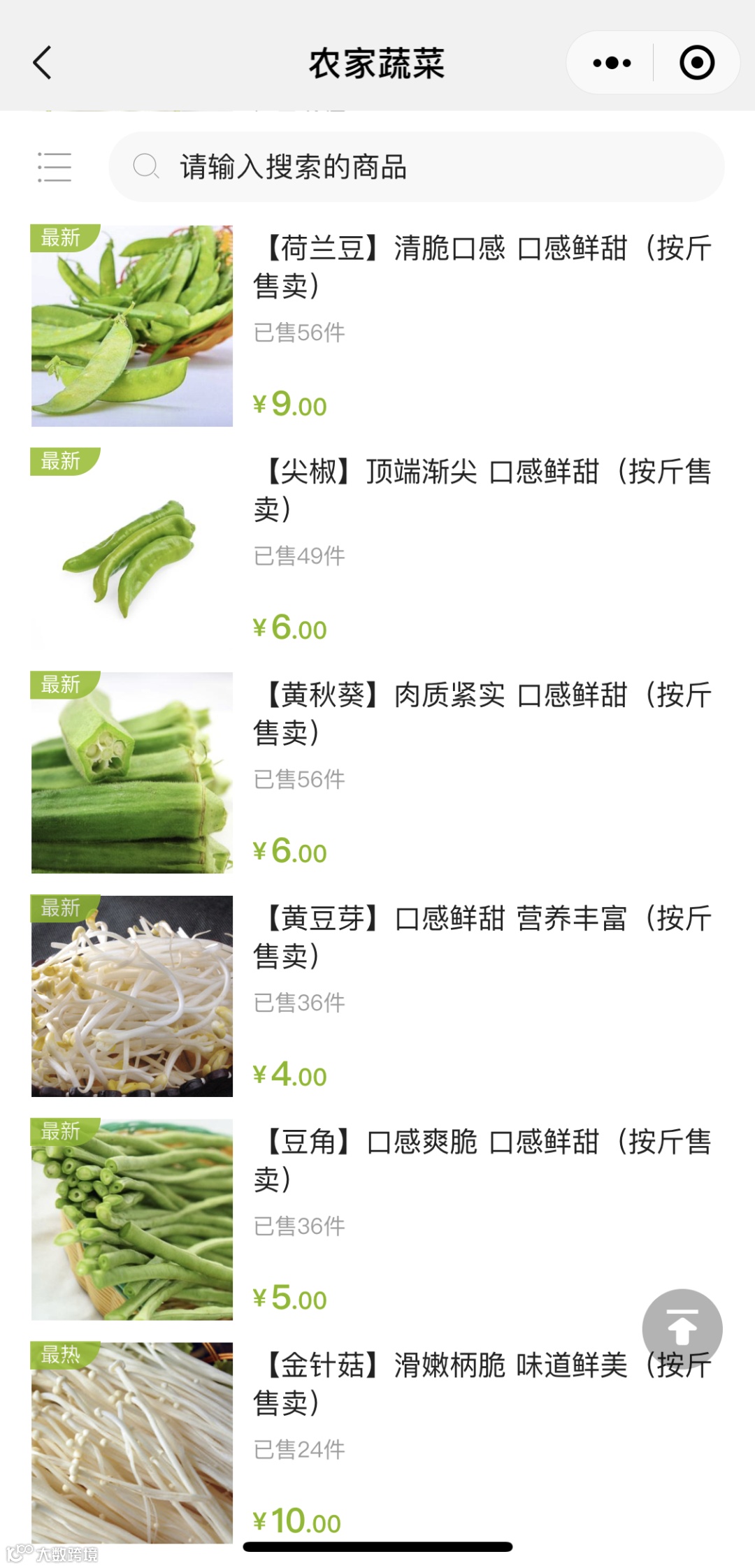Go back using the top-left arrow

point(43,63)
